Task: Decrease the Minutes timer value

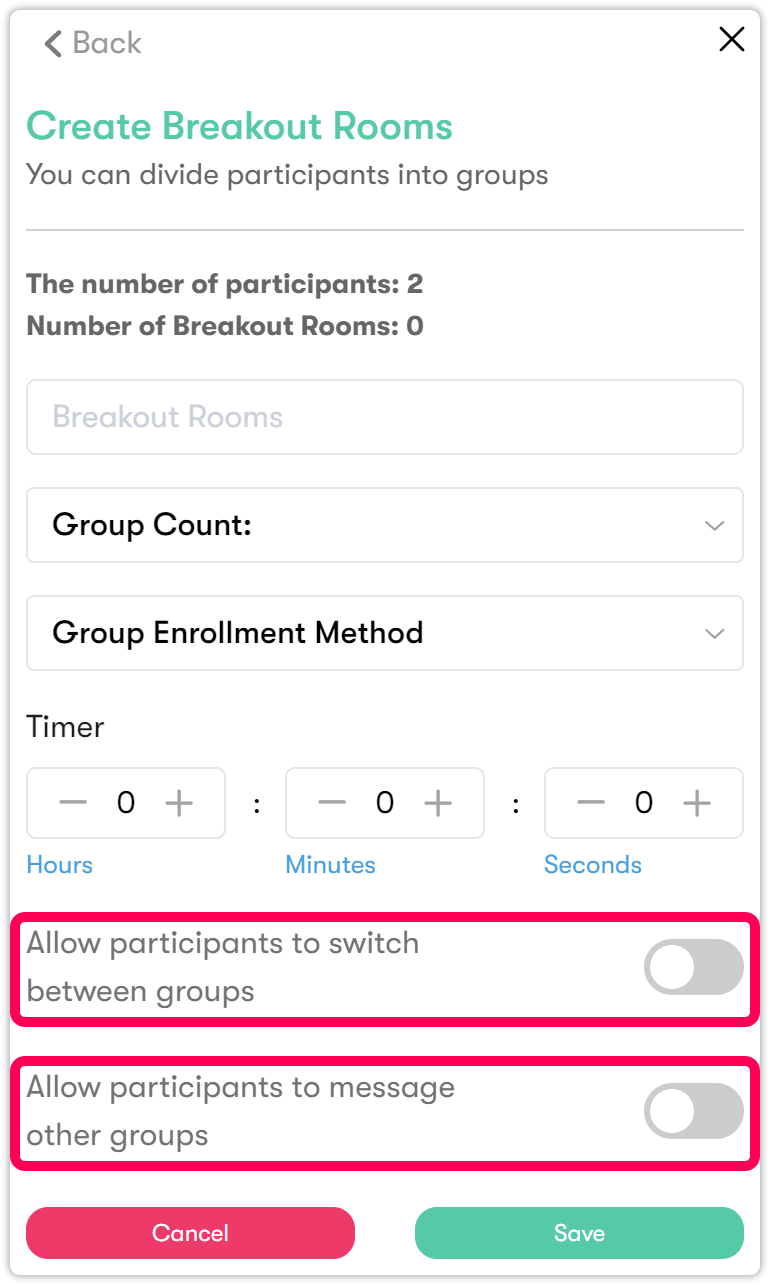Action: [x=332, y=803]
